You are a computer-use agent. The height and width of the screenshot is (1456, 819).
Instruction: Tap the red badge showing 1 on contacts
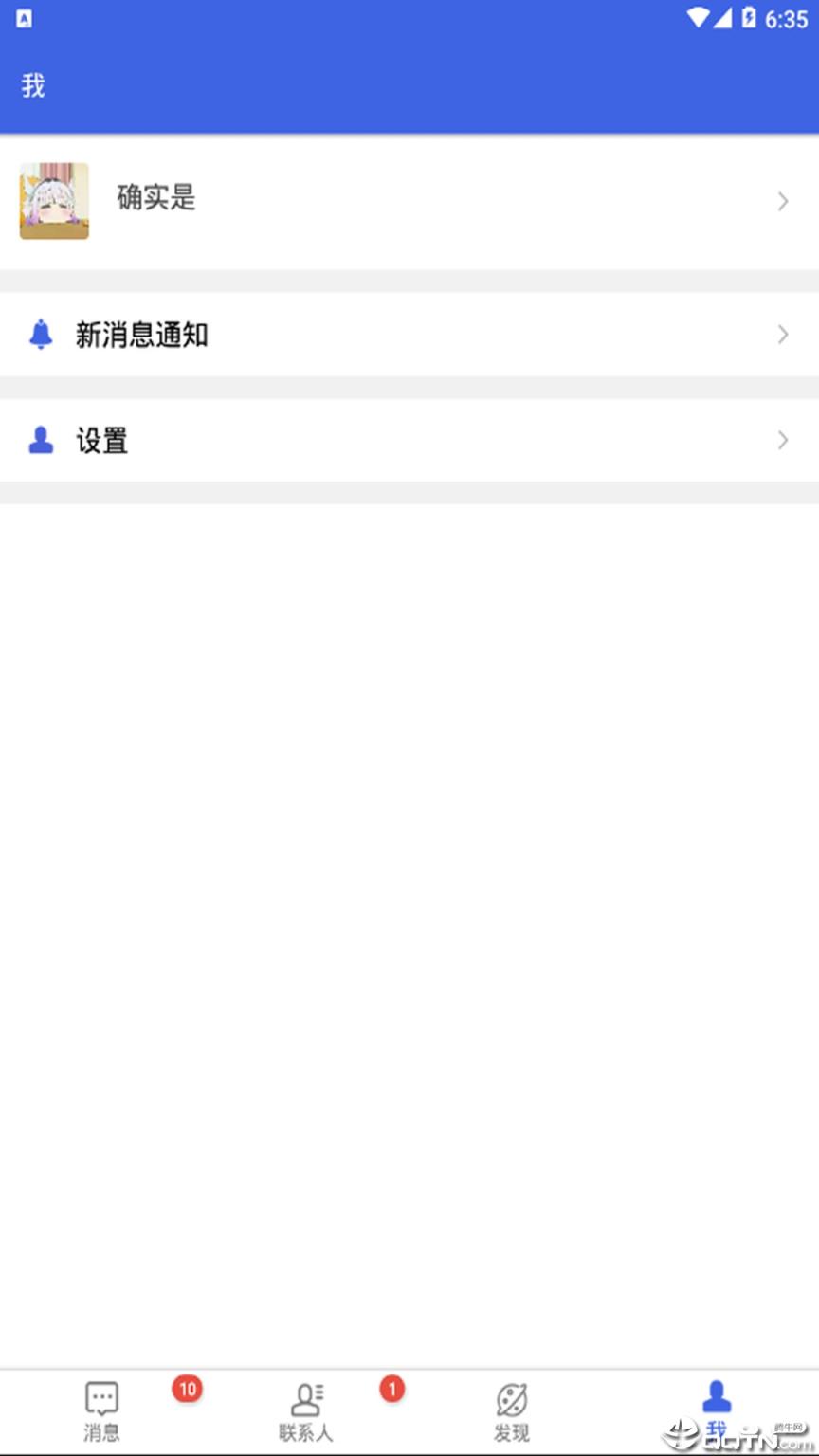392,1388
